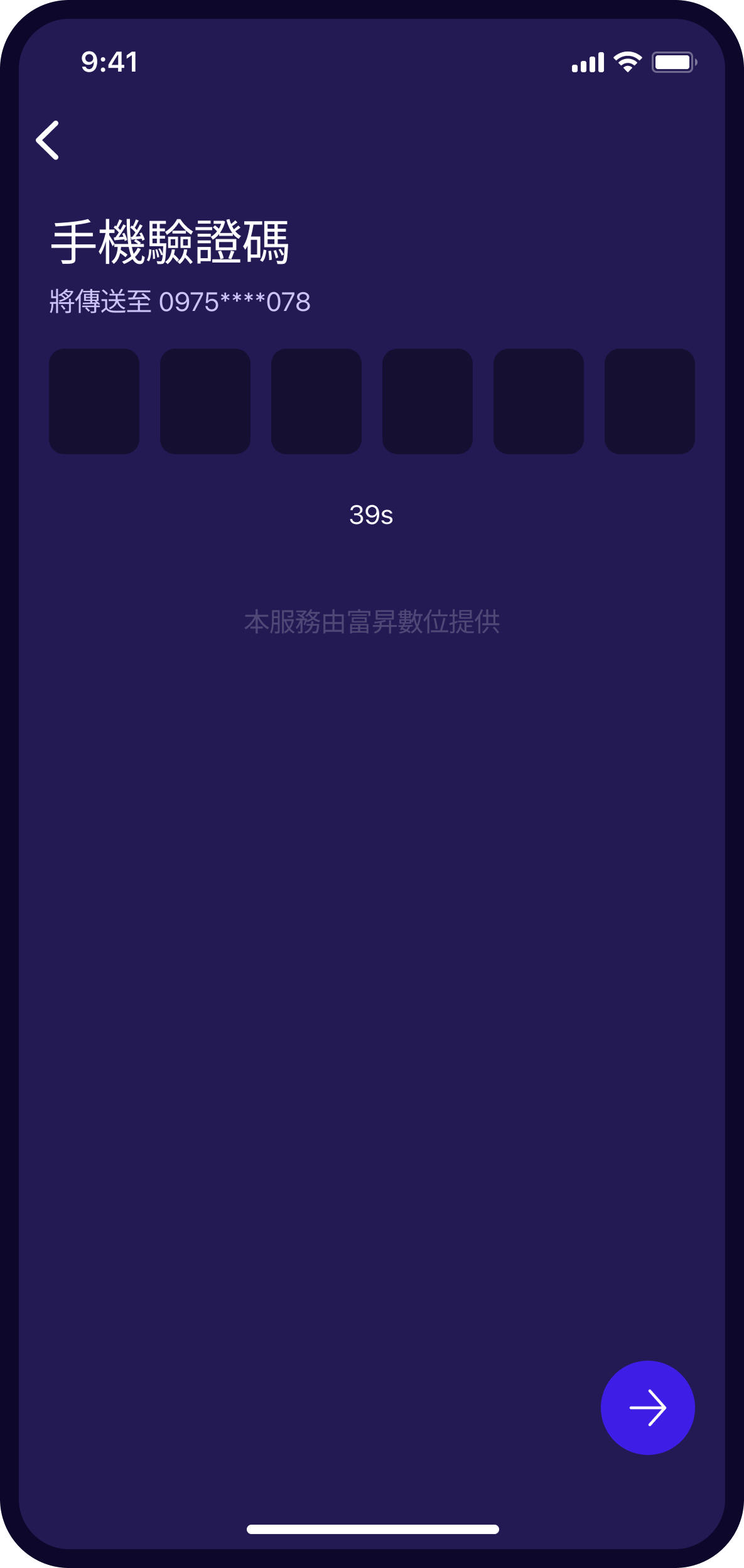Tap the fourth verification code box
The height and width of the screenshot is (1568, 744).
coord(428,401)
